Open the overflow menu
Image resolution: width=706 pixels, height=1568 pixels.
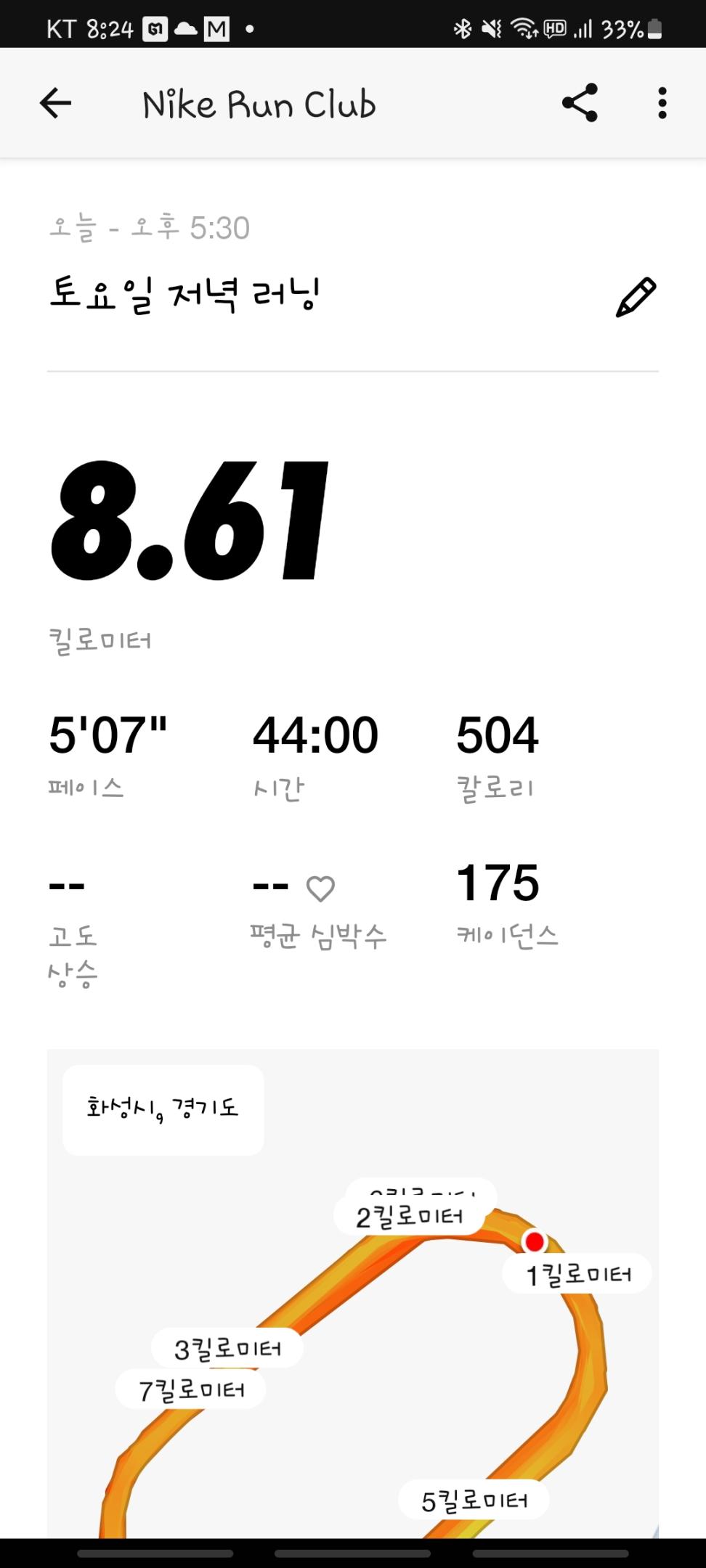pyautogui.click(x=662, y=103)
